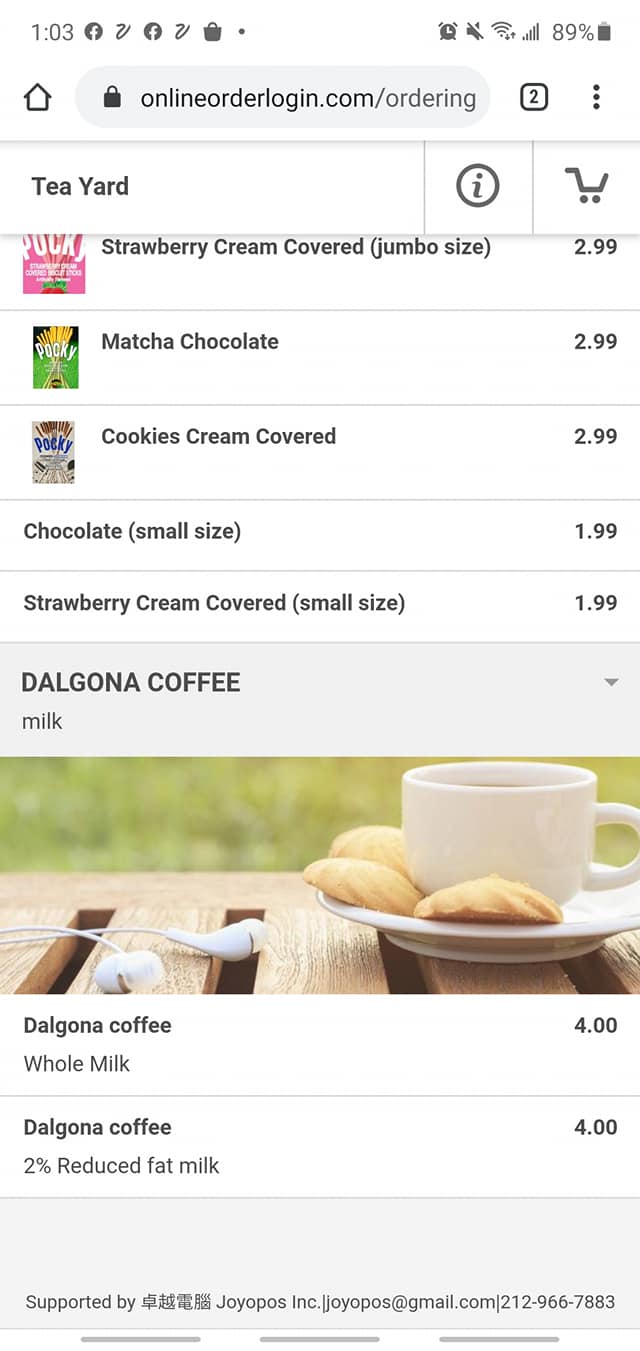View Tea Yard restaurant info
The image size is (640, 1351).
click(x=477, y=186)
